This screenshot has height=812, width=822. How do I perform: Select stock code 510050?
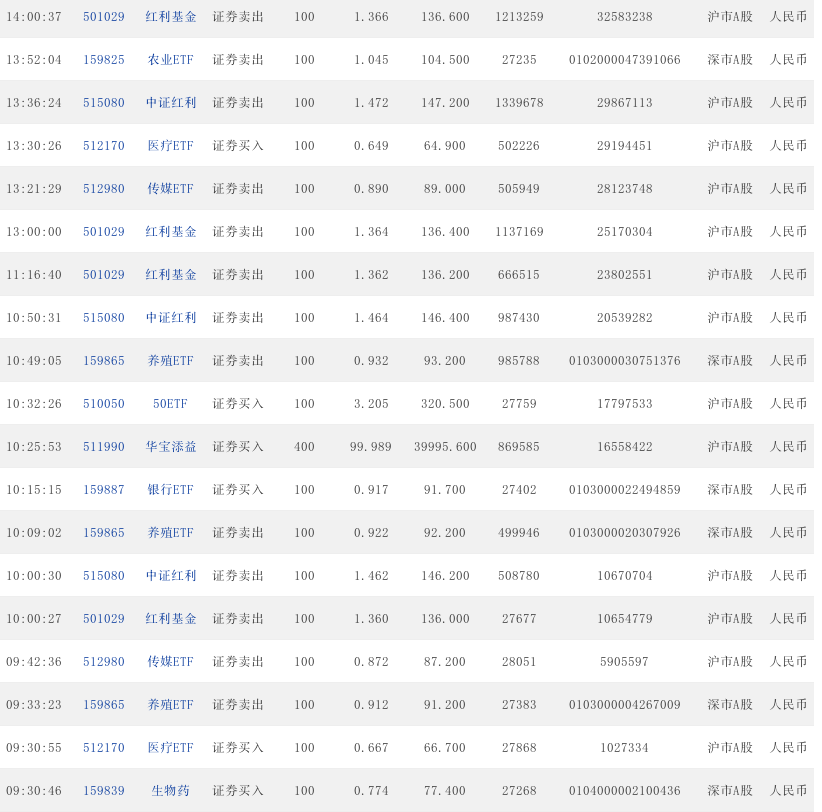[x=104, y=404]
